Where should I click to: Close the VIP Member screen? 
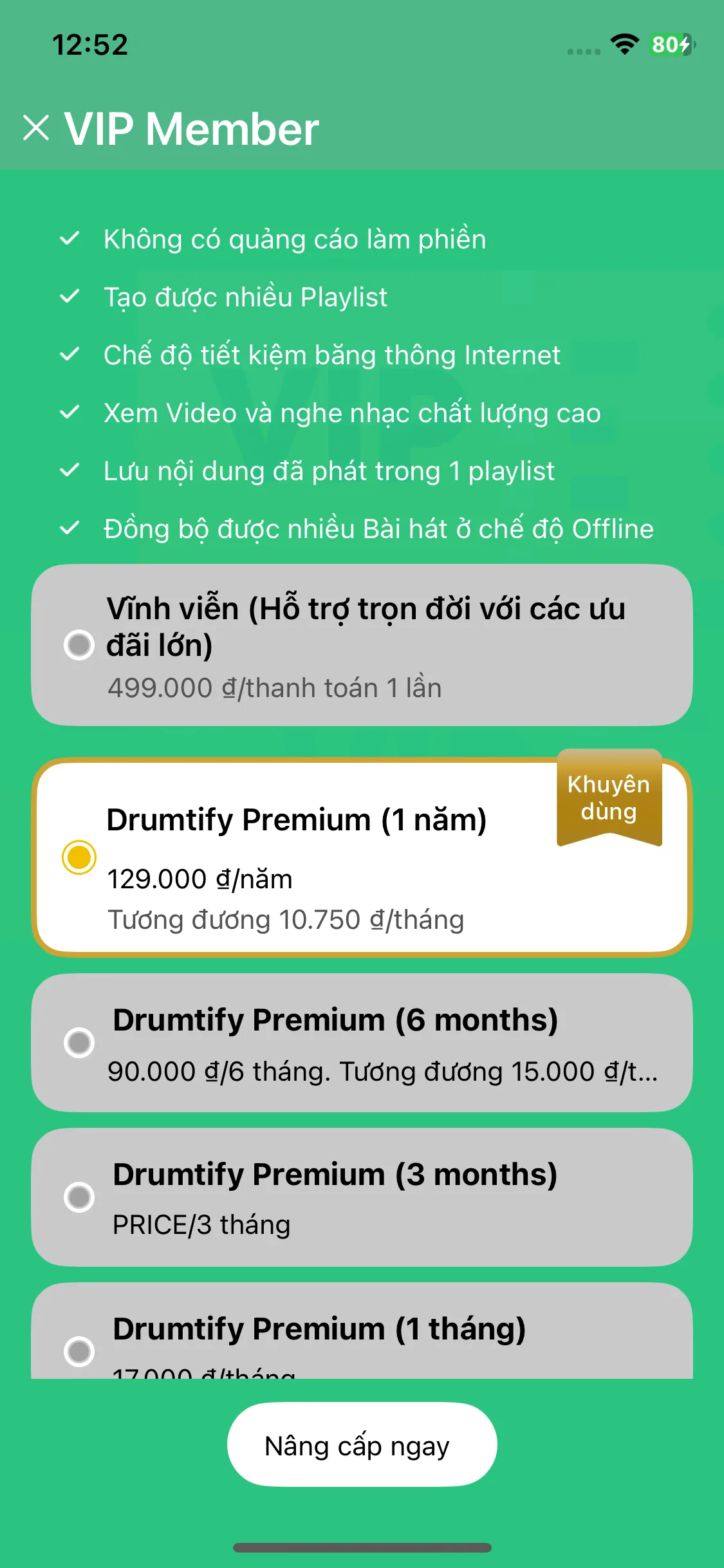pos(36,127)
